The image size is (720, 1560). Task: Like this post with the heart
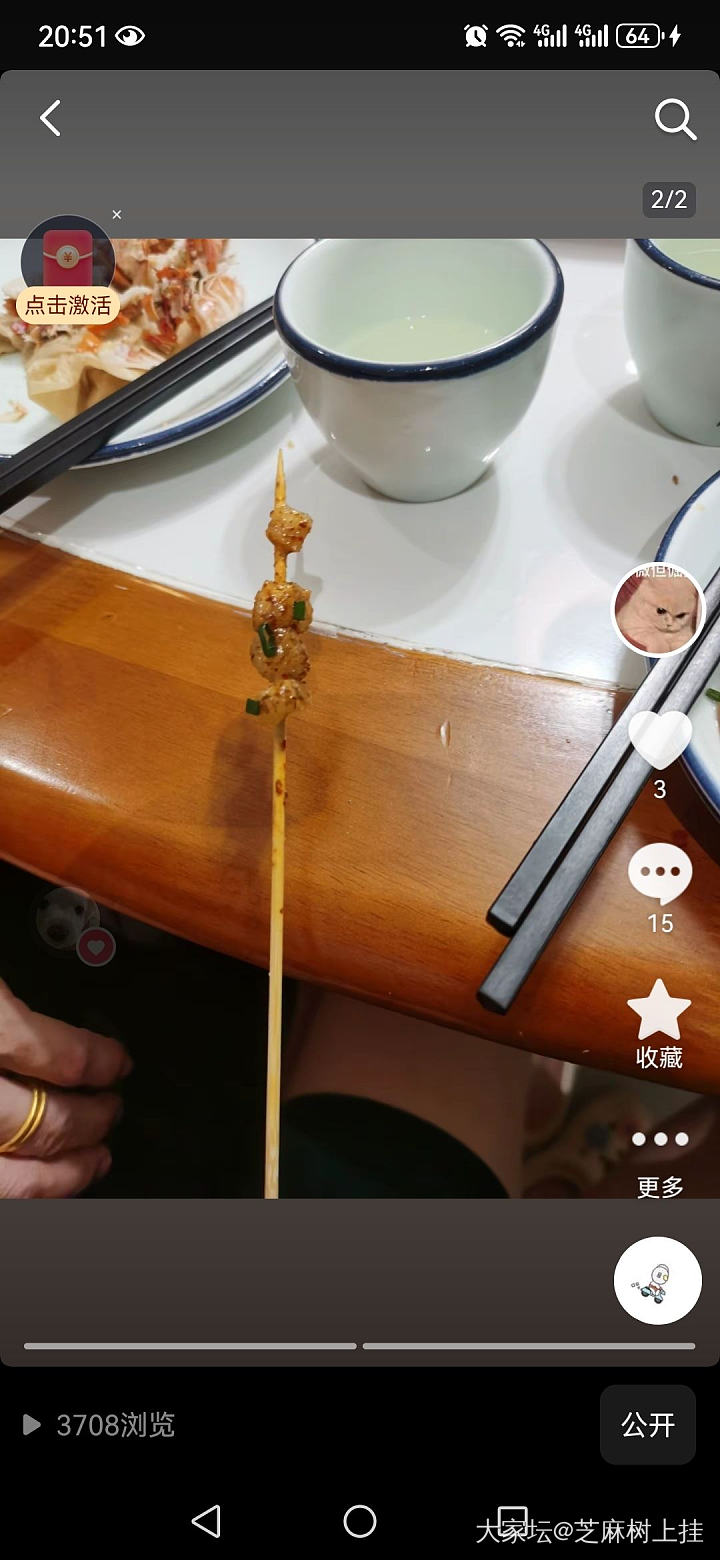659,741
